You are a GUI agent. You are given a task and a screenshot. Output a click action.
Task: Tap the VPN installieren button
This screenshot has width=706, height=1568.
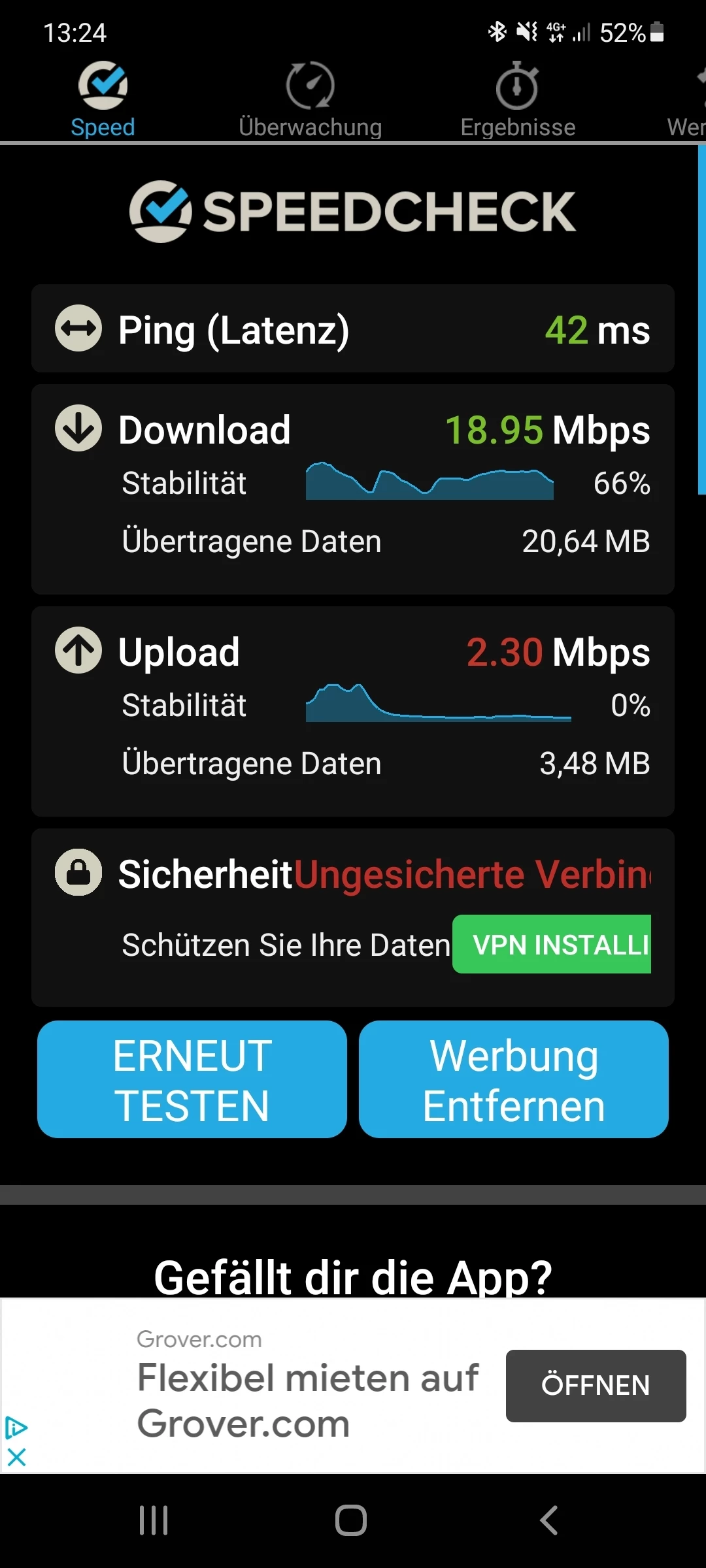point(552,944)
